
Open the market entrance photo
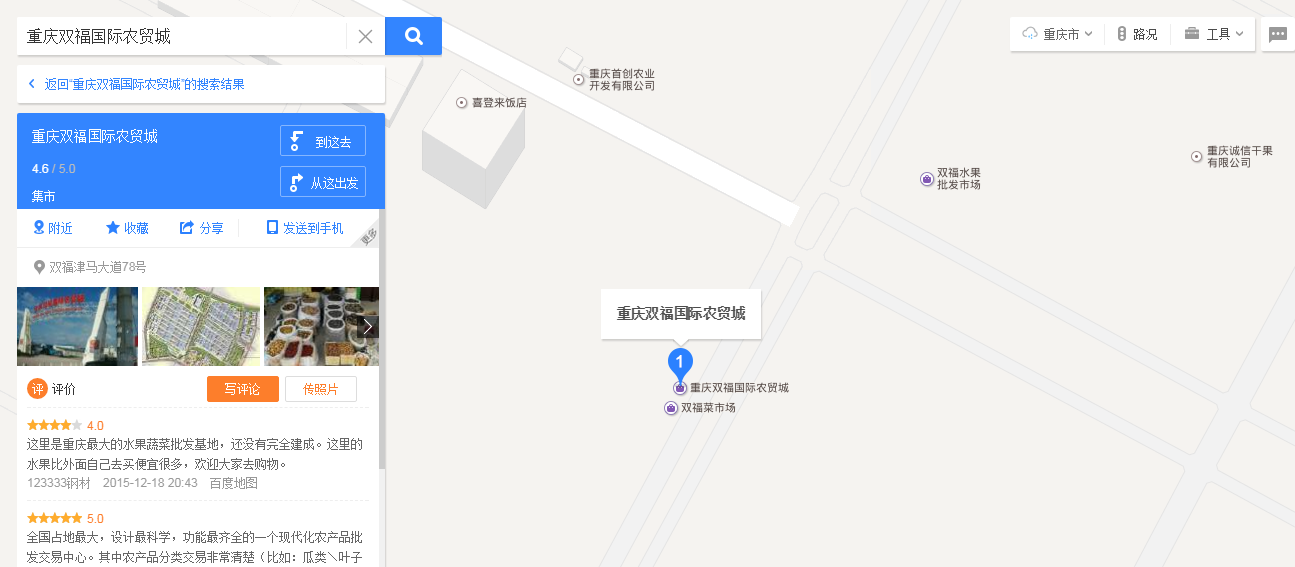pos(77,326)
